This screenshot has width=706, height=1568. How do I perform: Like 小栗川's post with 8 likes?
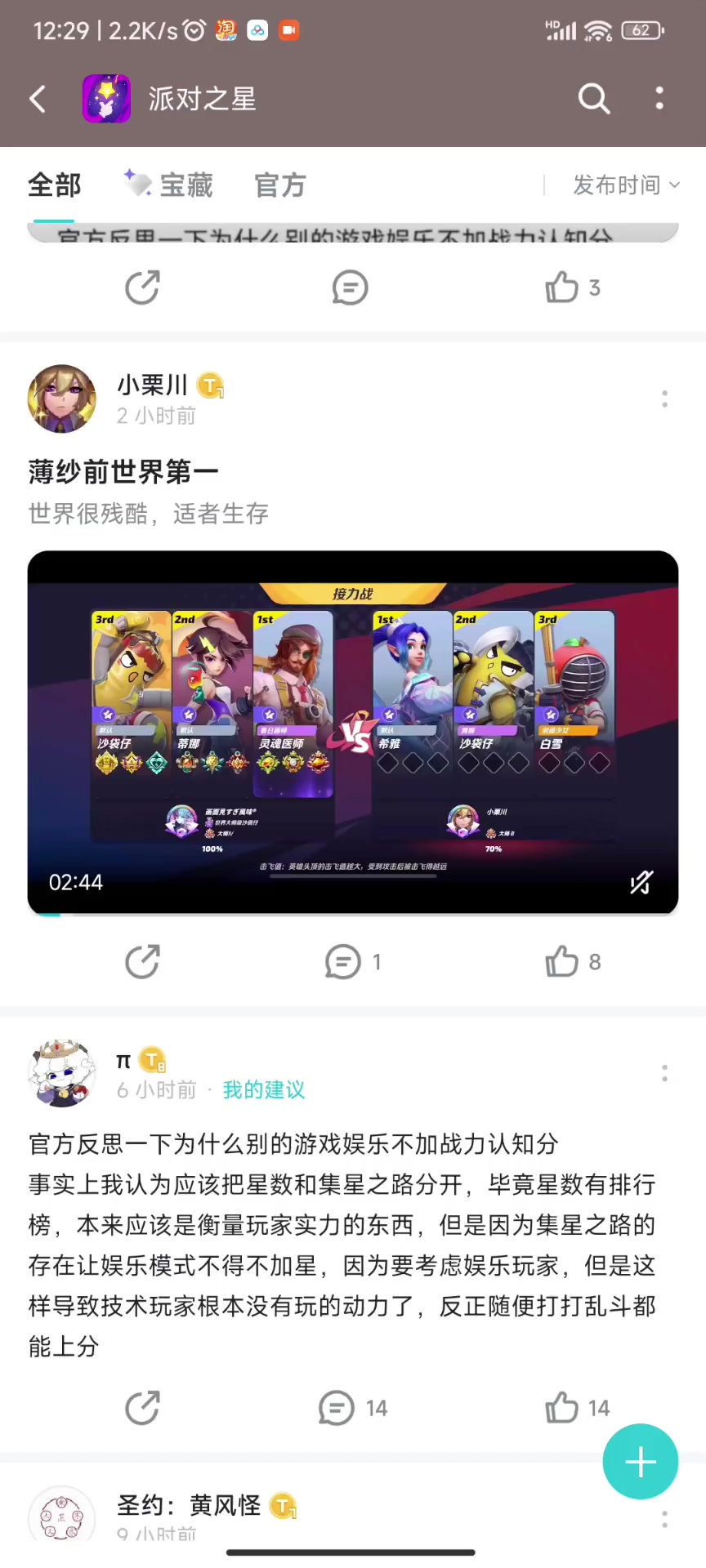tap(573, 962)
